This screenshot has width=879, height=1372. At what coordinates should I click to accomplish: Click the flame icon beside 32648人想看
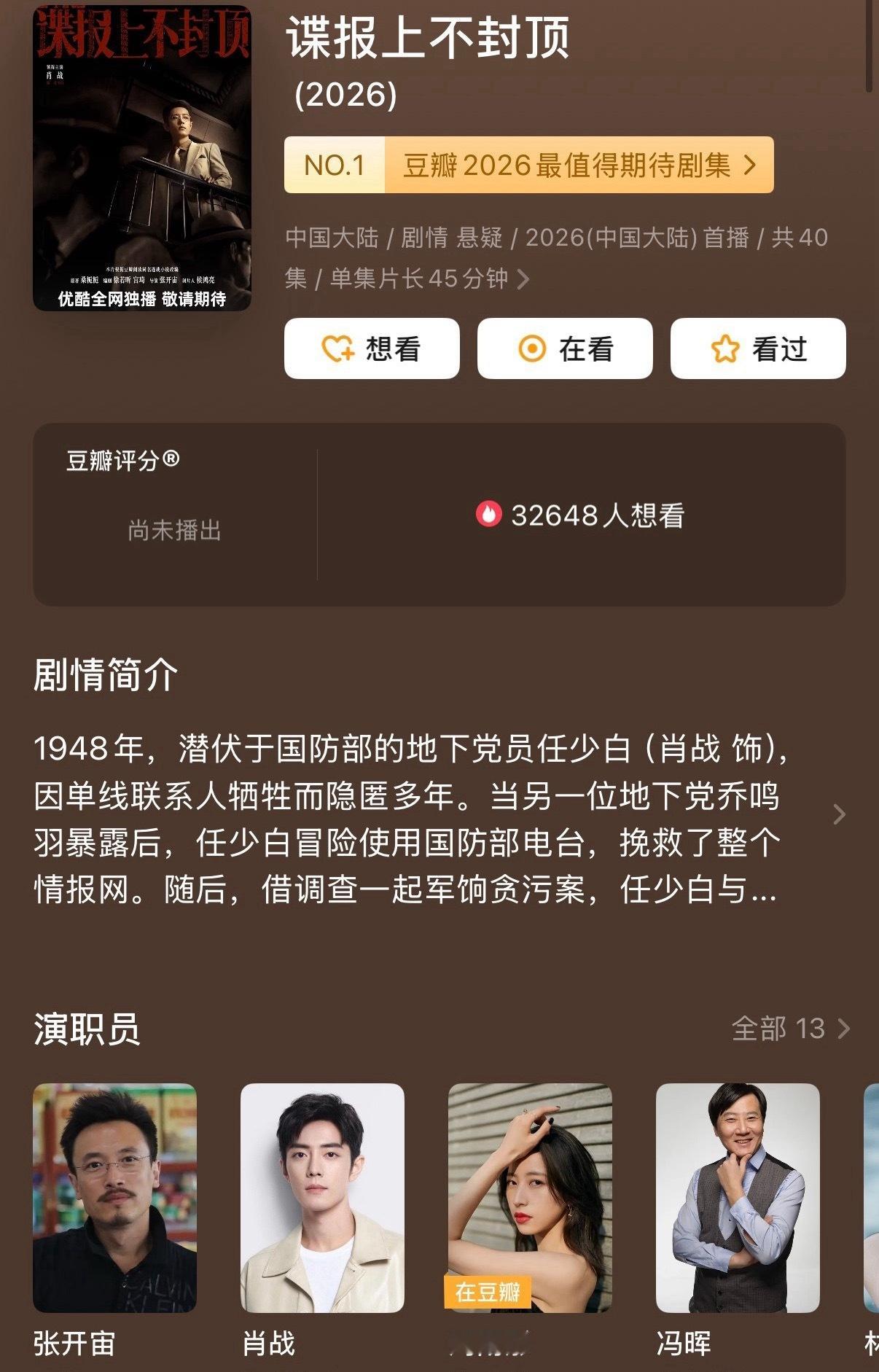[489, 515]
